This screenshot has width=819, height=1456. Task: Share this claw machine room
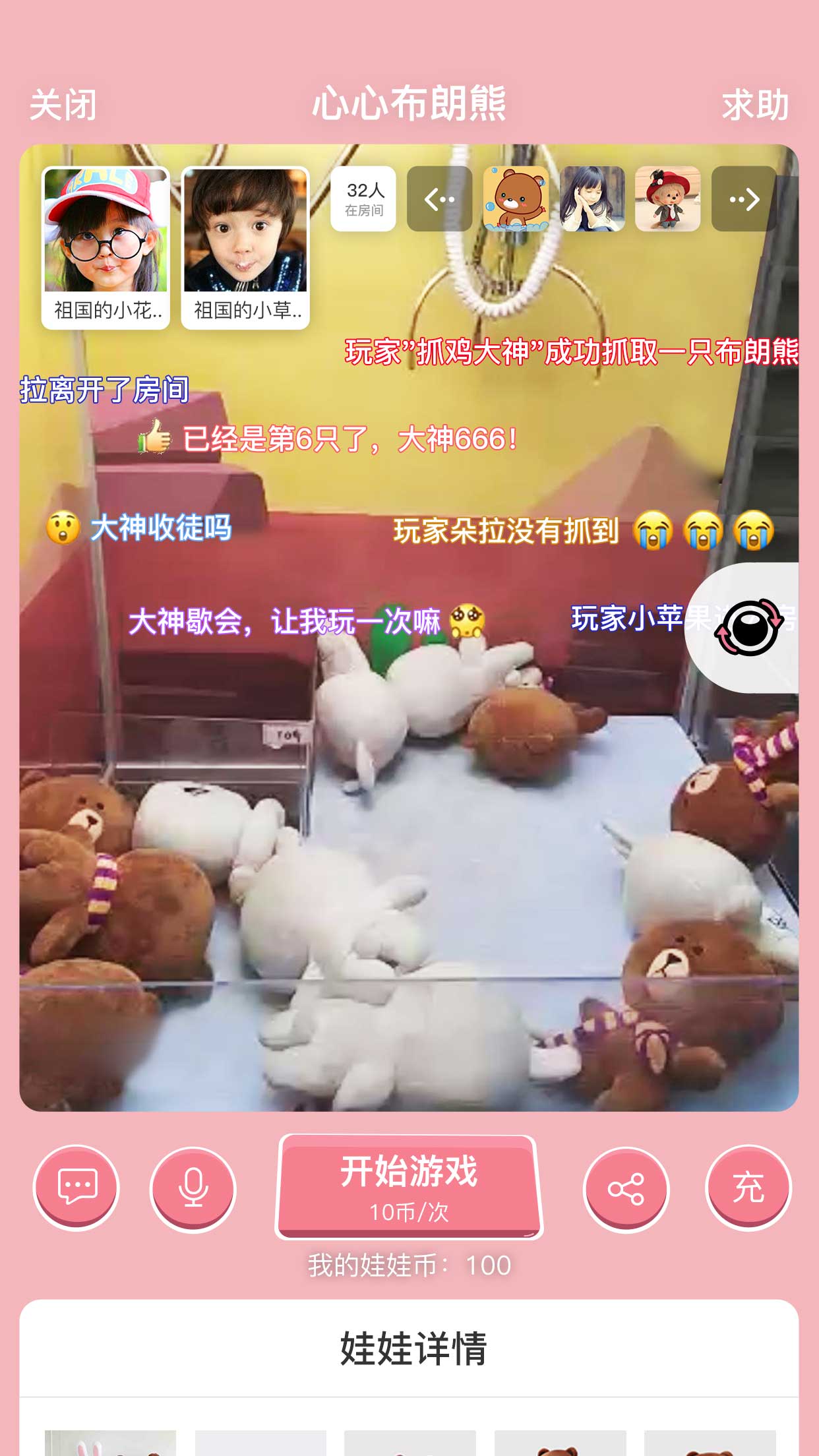click(626, 1188)
